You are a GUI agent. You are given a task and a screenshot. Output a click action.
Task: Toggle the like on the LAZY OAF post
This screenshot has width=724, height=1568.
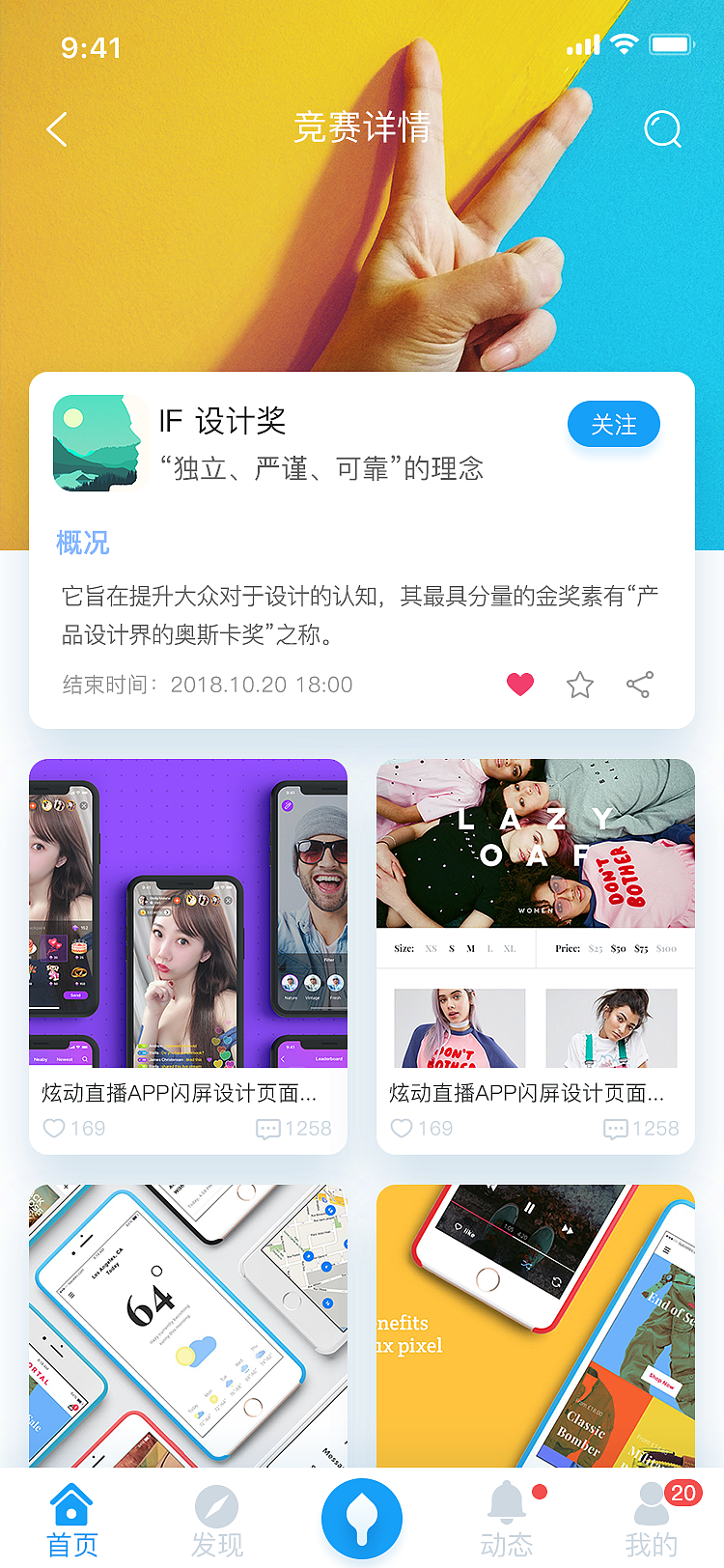pyautogui.click(x=401, y=1128)
